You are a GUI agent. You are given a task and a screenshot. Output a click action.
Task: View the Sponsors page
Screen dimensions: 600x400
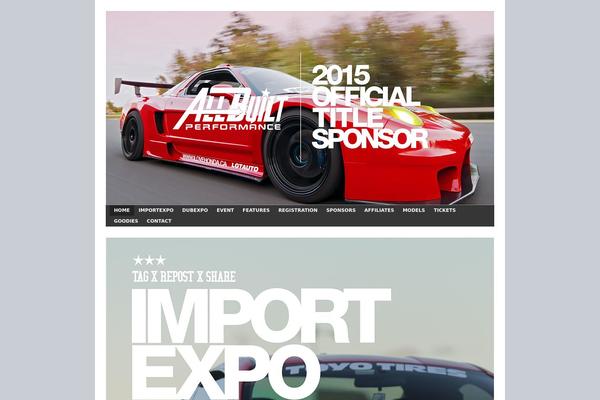341,210
